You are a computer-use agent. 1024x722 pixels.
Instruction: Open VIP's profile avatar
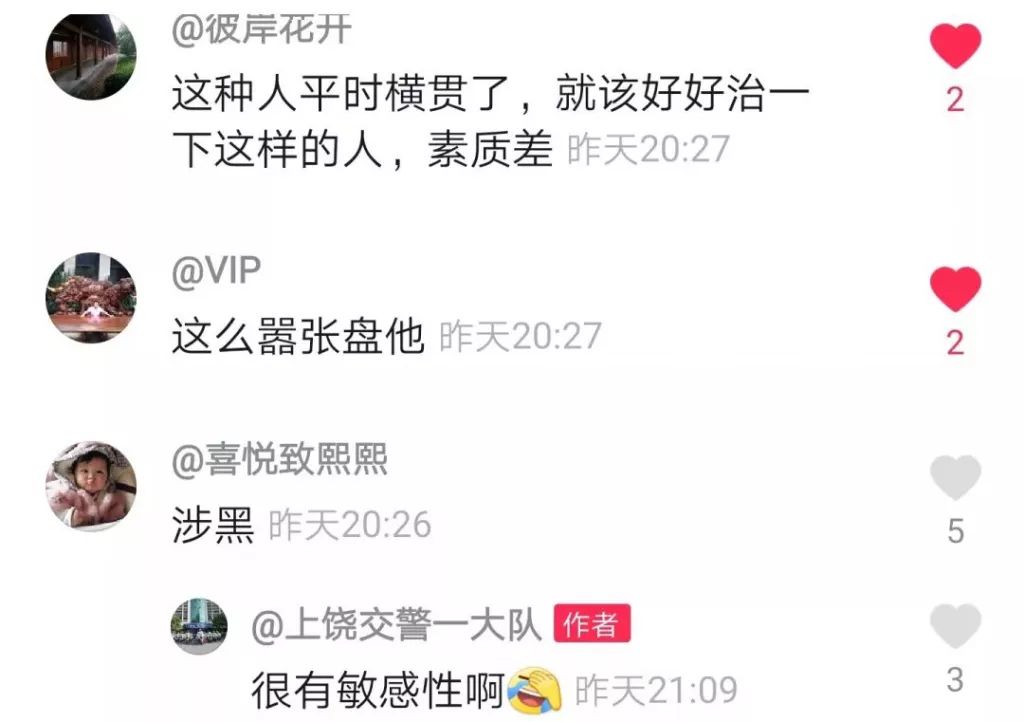click(x=91, y=298)
